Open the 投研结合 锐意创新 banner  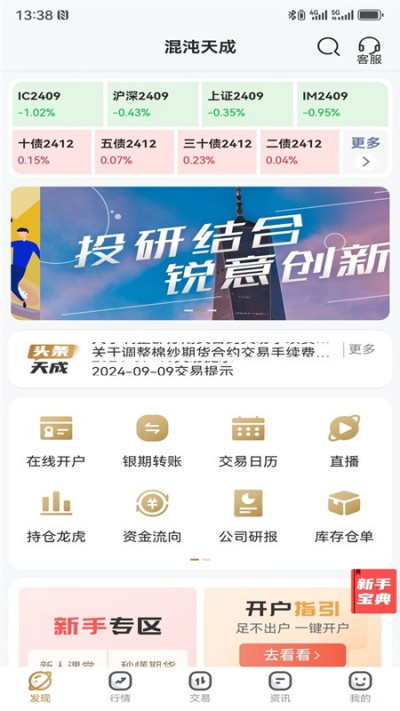click(200, 253)
